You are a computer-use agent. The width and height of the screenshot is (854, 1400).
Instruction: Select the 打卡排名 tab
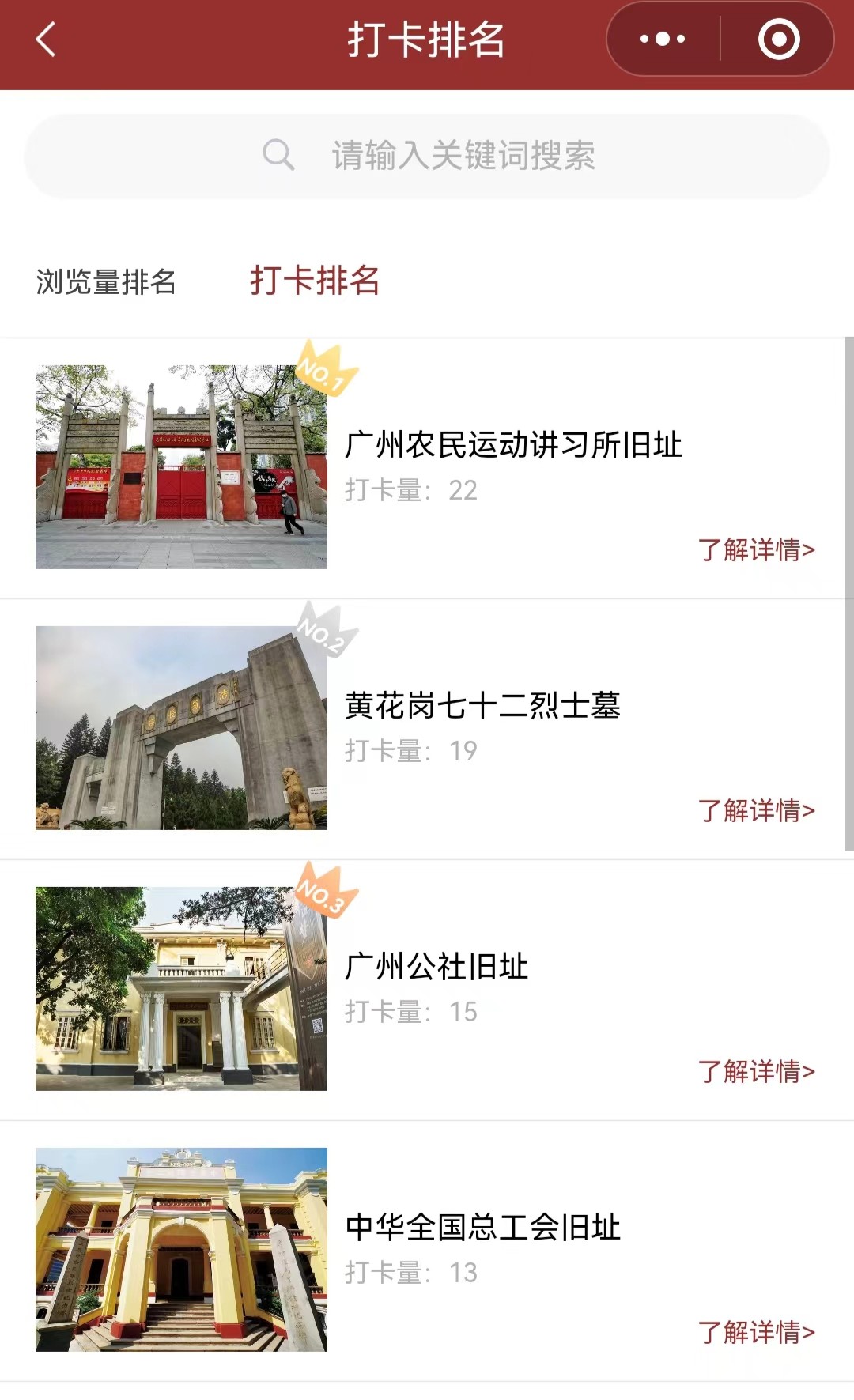(315, 281)
